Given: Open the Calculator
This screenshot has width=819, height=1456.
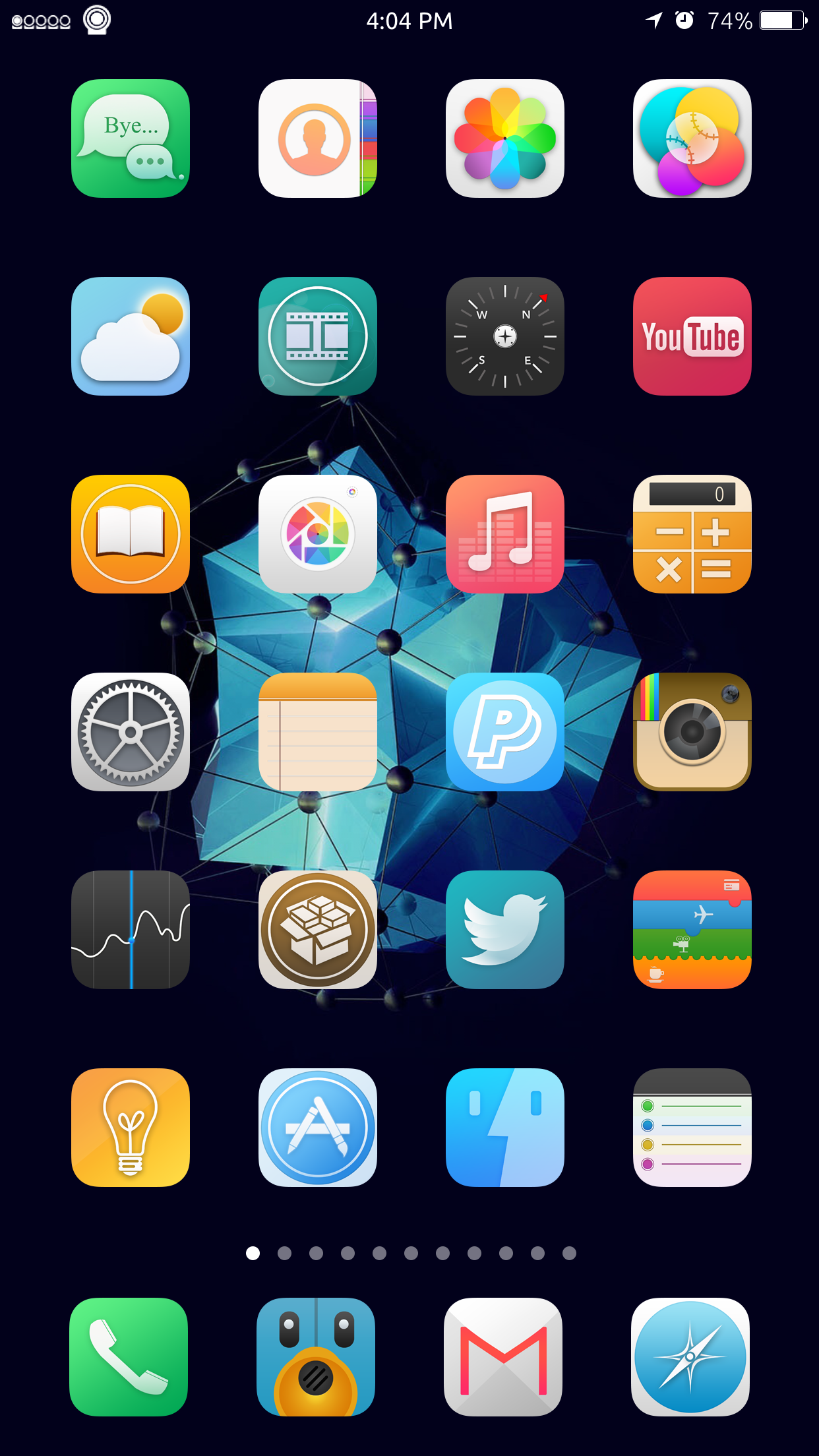Looking at the screenshot, I should (x=692, y=534).
